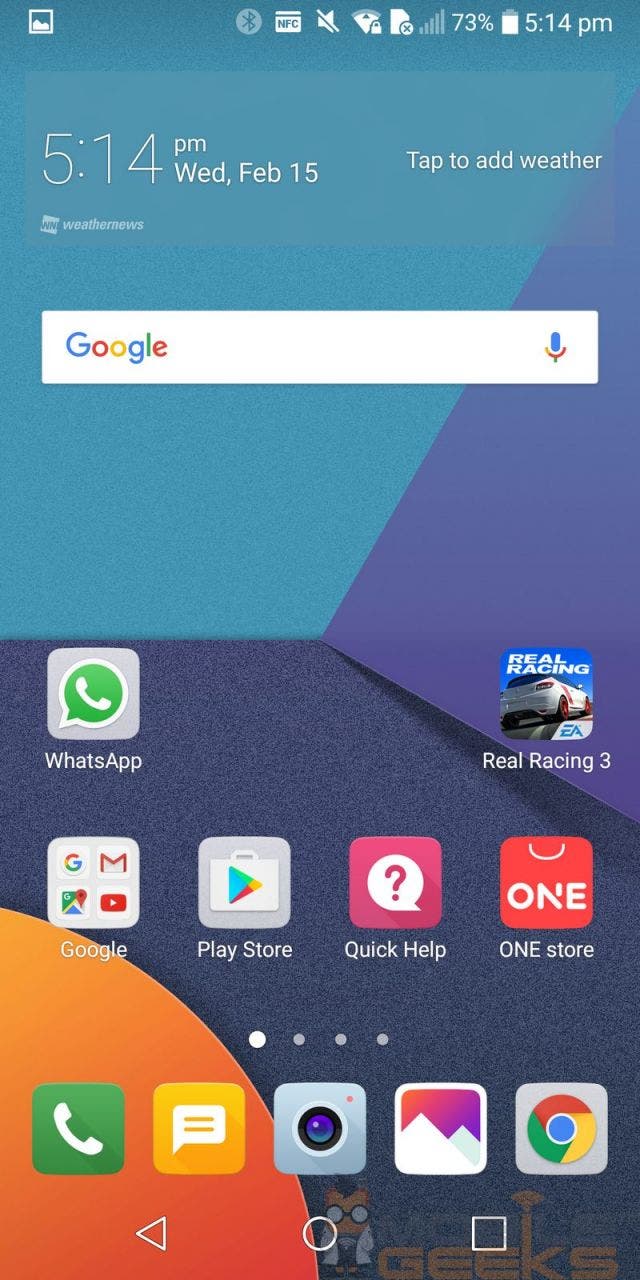This screenshot has height=1280, width=640.
Task: Open the recent apps overview
Action: tap(489, 1234)
